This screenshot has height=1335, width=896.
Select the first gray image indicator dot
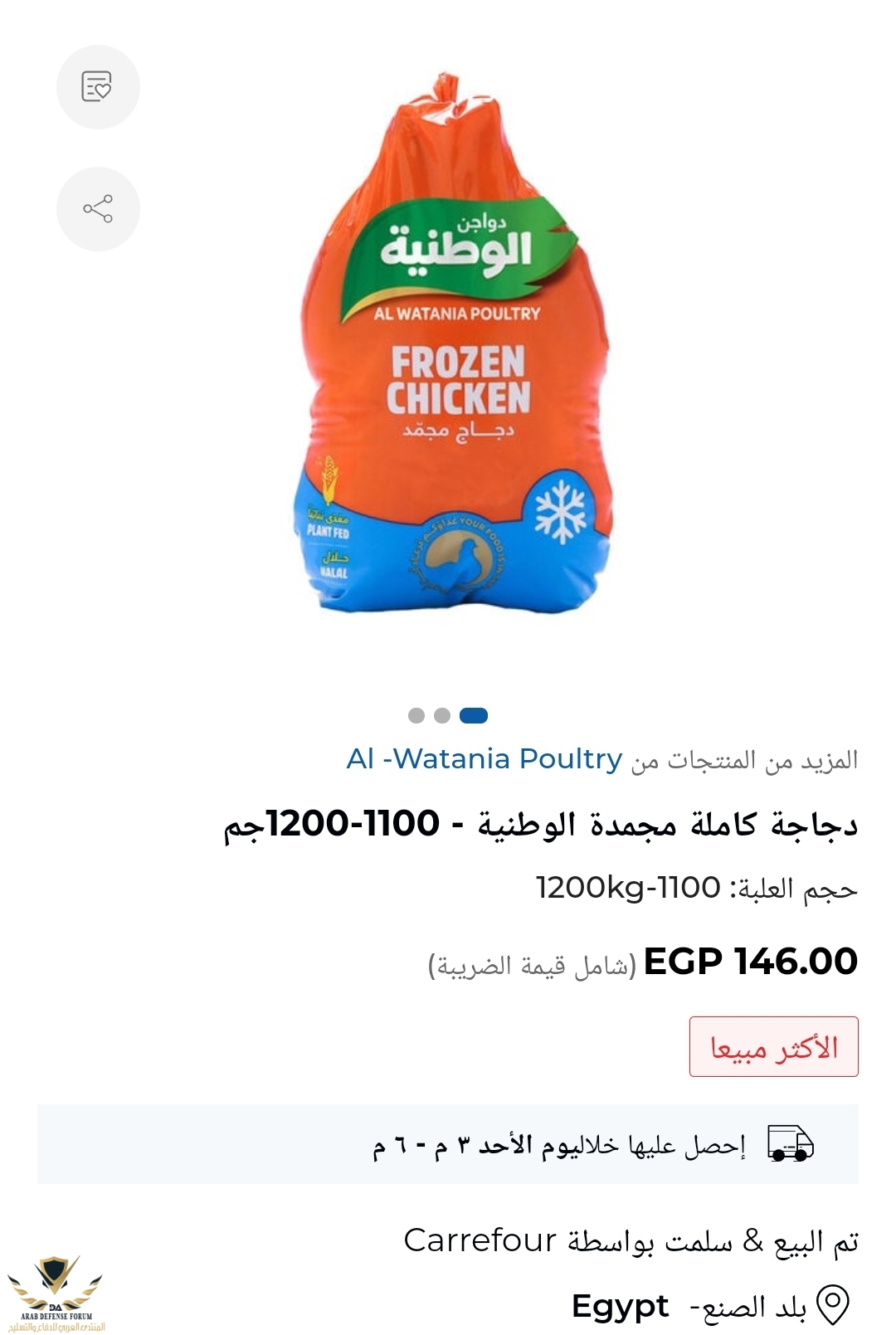[416, 715]
